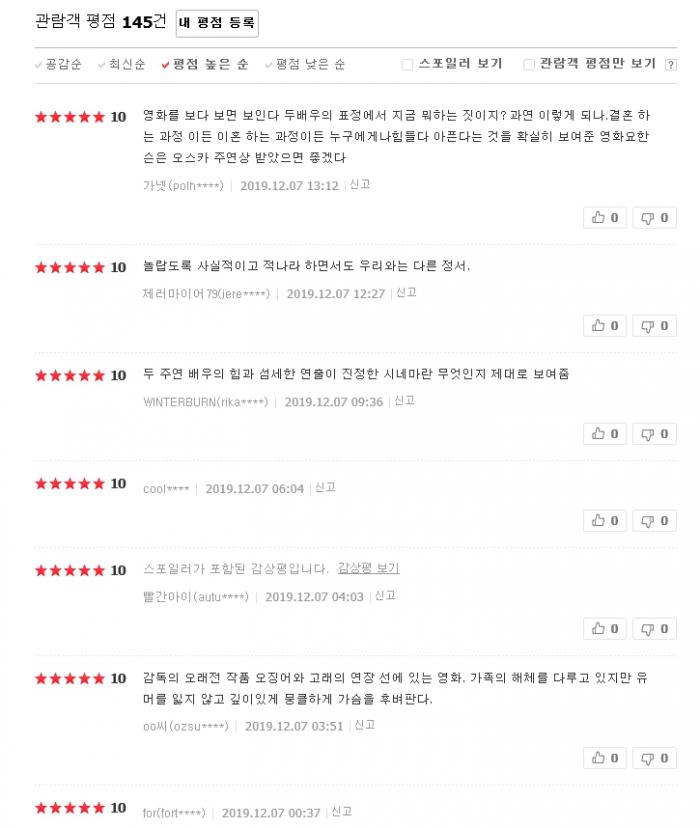
Task: Open the help icon beside 관람객 평점만 보기
Action: (x=670, y=64)
